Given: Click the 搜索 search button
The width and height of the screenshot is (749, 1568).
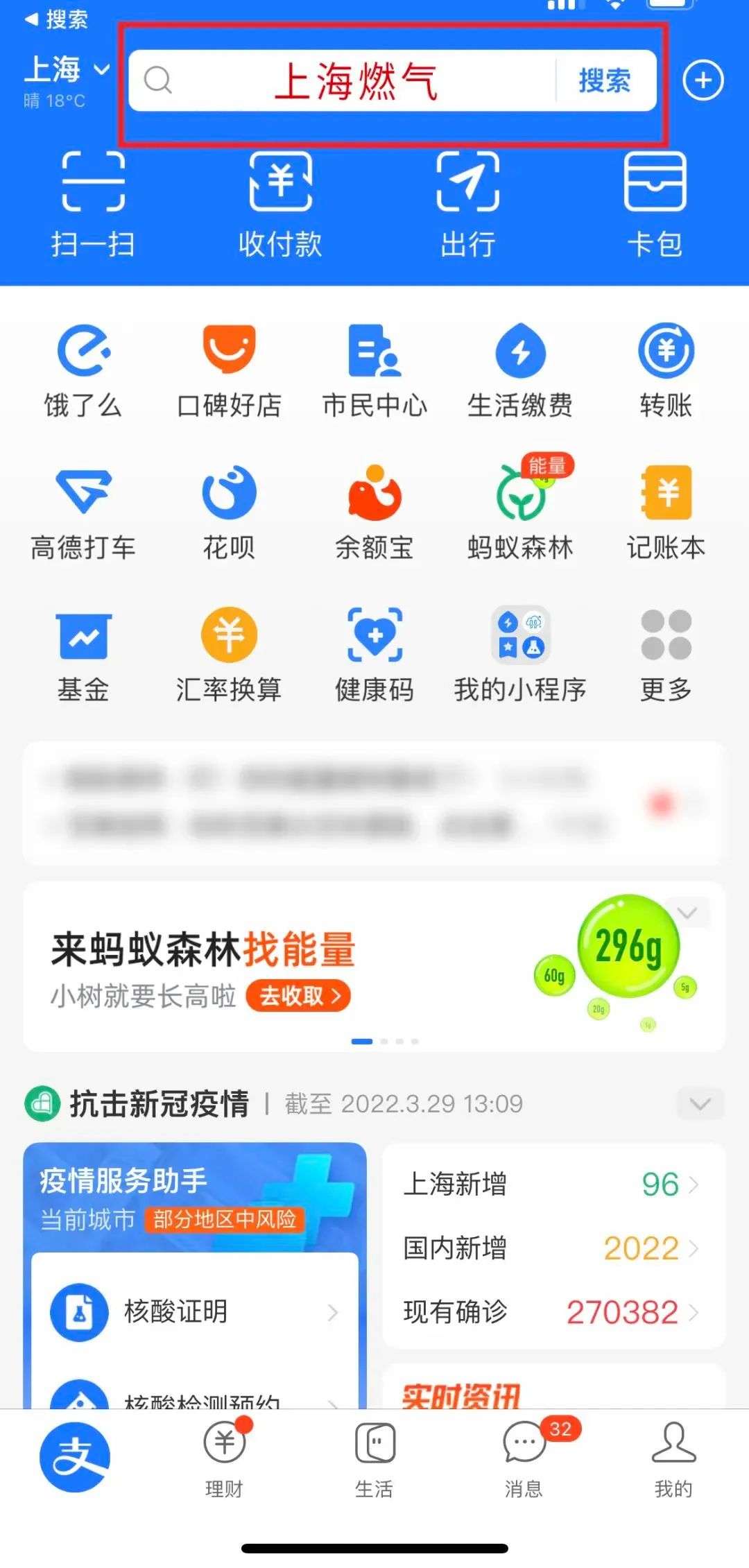Looking at the screenshot, I should (603, 80).
